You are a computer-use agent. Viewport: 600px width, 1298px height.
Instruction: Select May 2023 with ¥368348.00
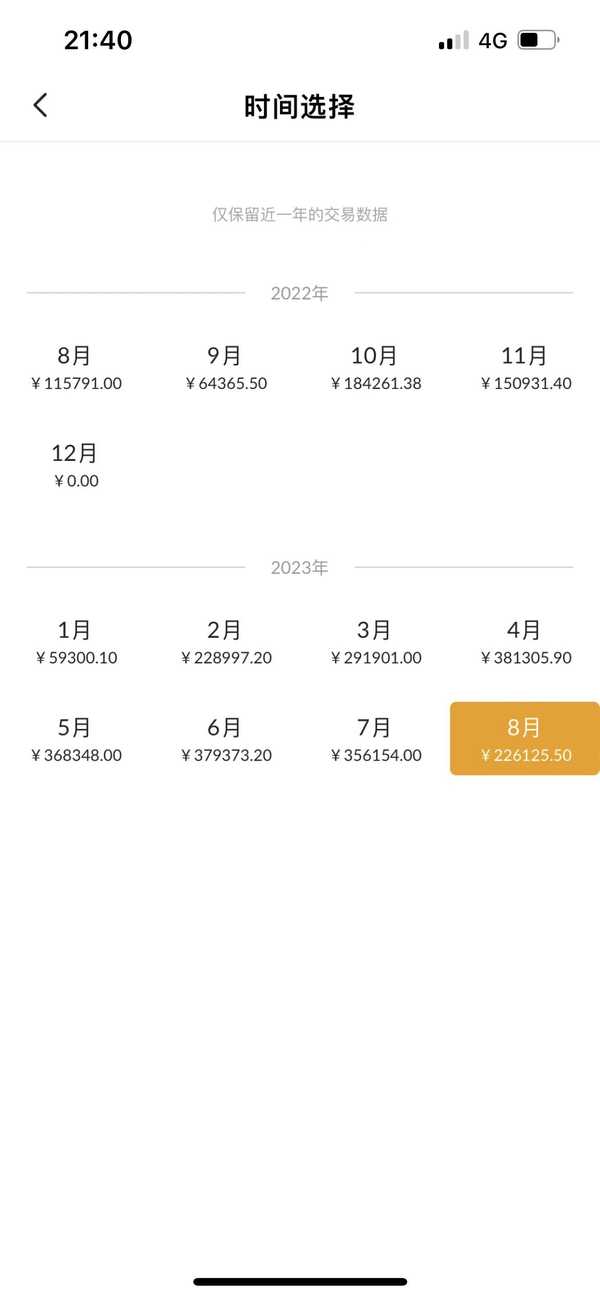pos(75,739)
